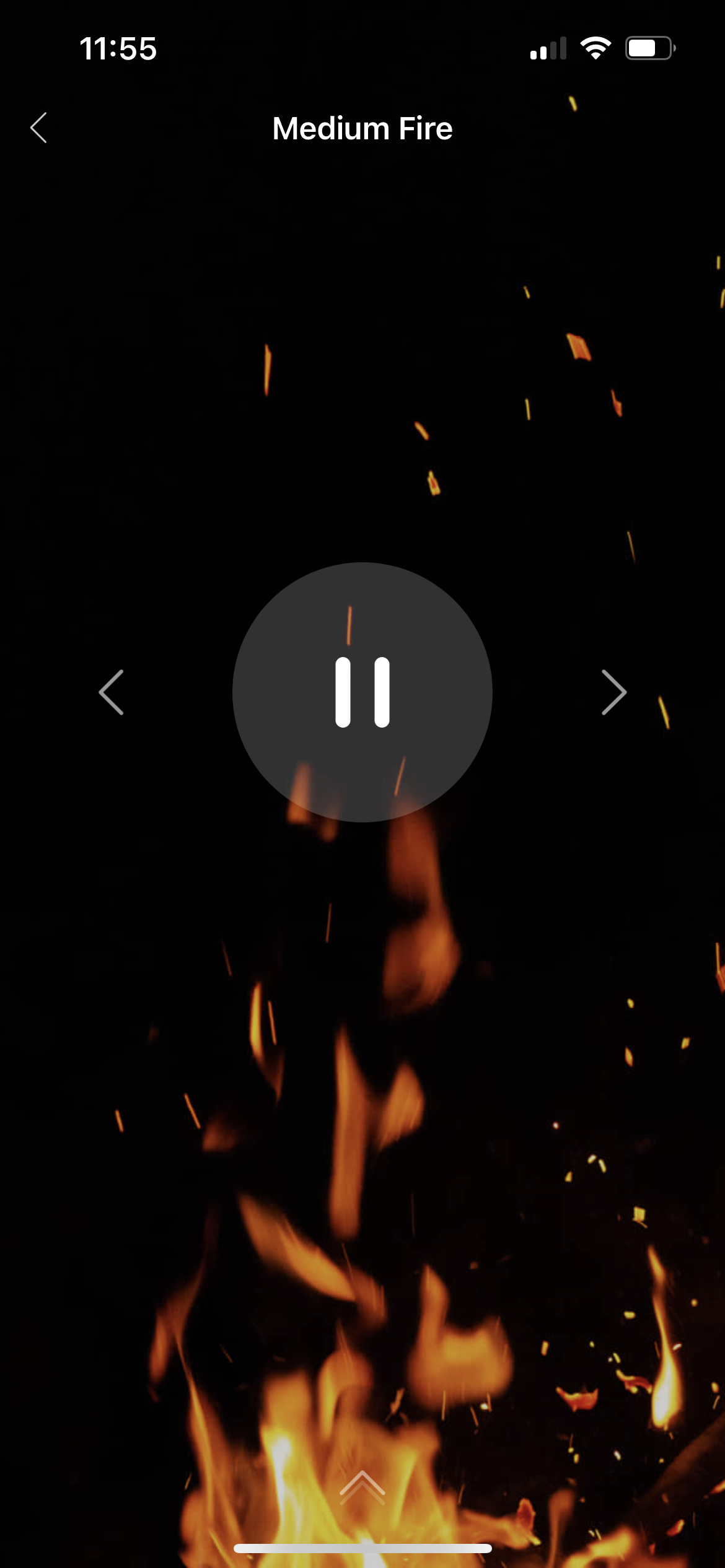Switch to the previous sound
The image size is (725, 1568).
pos(112,692)
